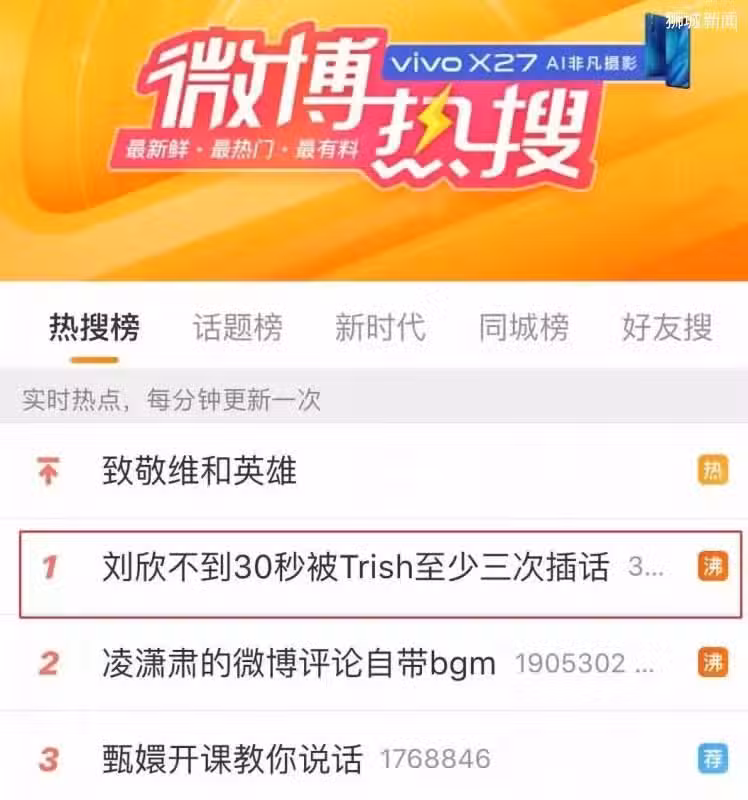Open the 同城榜 tab
The width and height of the screenshot is (748, 800).
(x=523, y=327)
